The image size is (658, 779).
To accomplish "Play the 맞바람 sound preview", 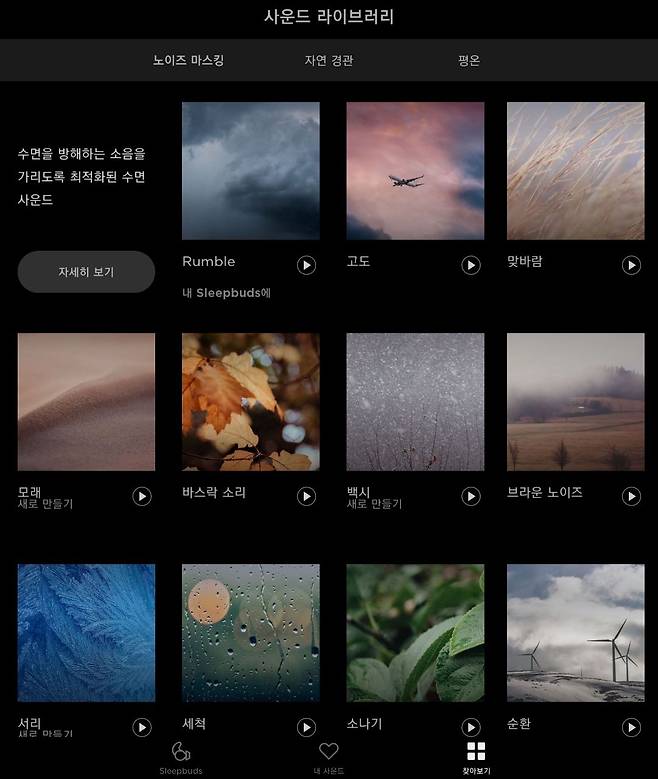I will click(631, 265).
